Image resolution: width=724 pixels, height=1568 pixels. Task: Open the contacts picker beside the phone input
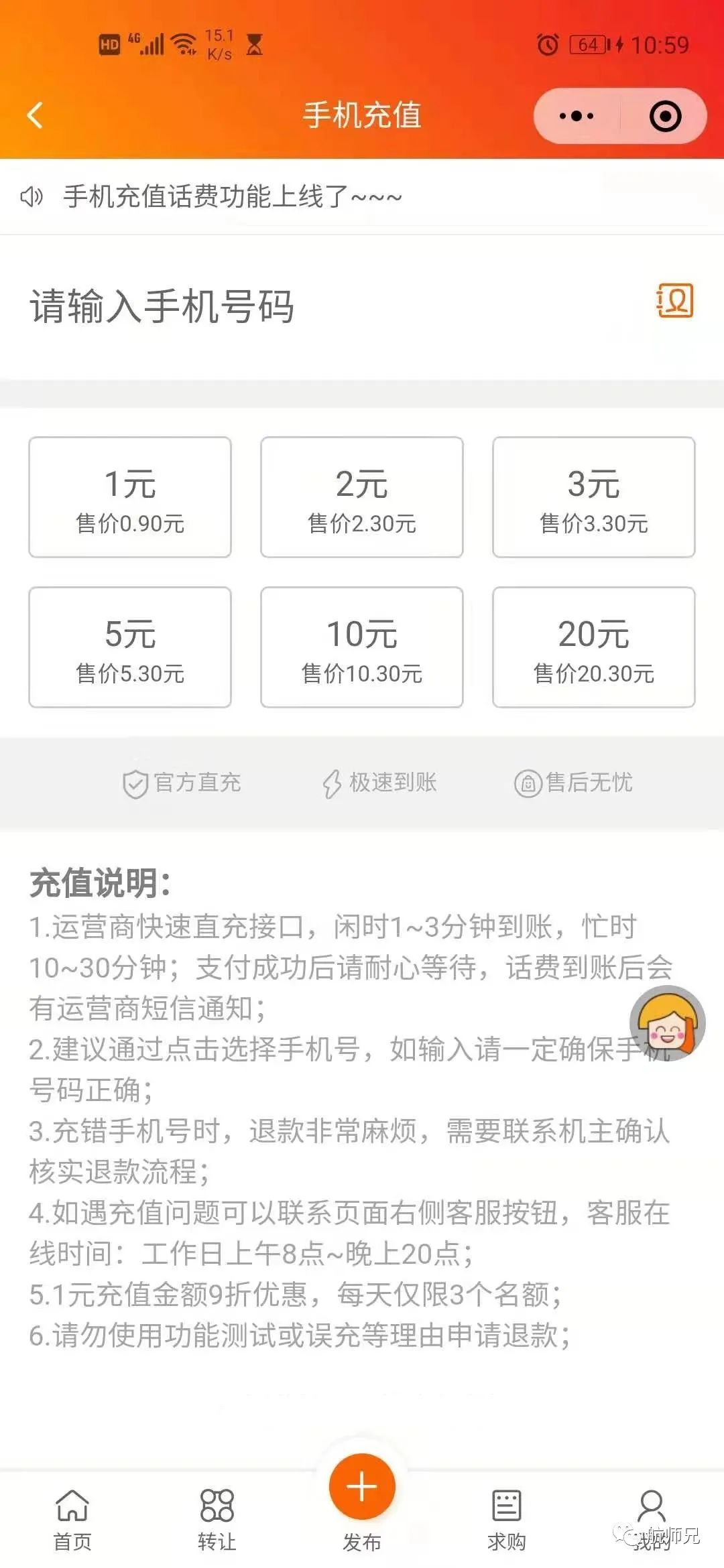(x=676, y=303)
